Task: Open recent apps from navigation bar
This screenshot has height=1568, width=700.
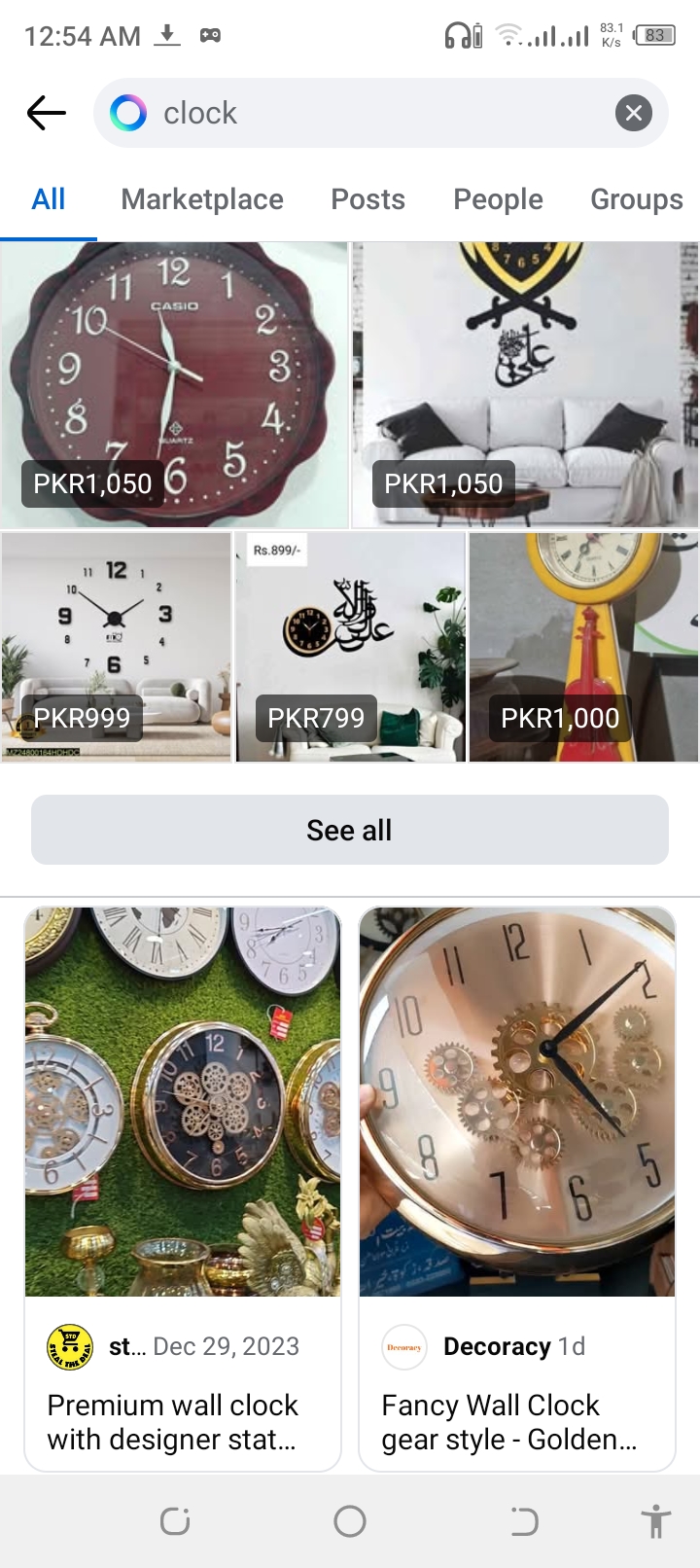Action: [175, 1521]
